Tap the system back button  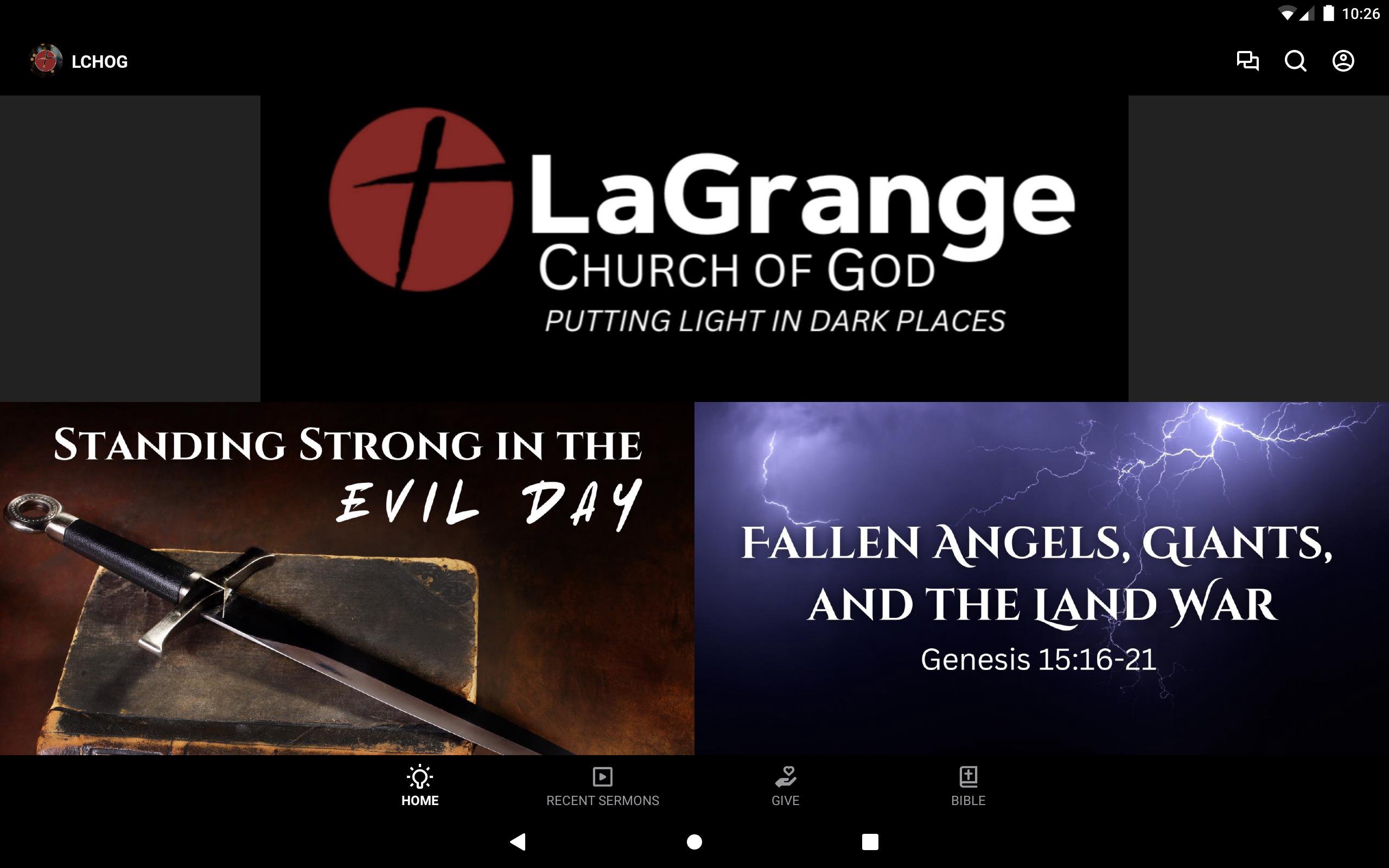(x=518, y=841)
